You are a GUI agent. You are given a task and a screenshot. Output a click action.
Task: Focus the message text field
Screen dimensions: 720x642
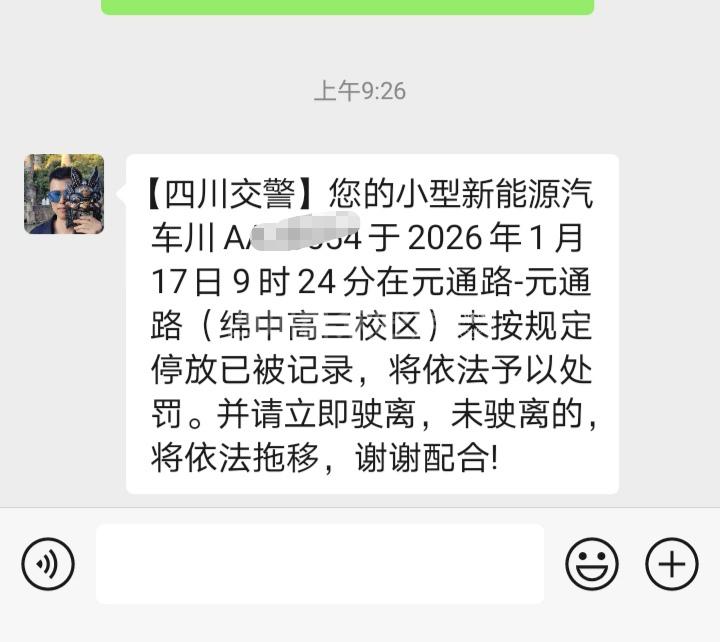320,564
